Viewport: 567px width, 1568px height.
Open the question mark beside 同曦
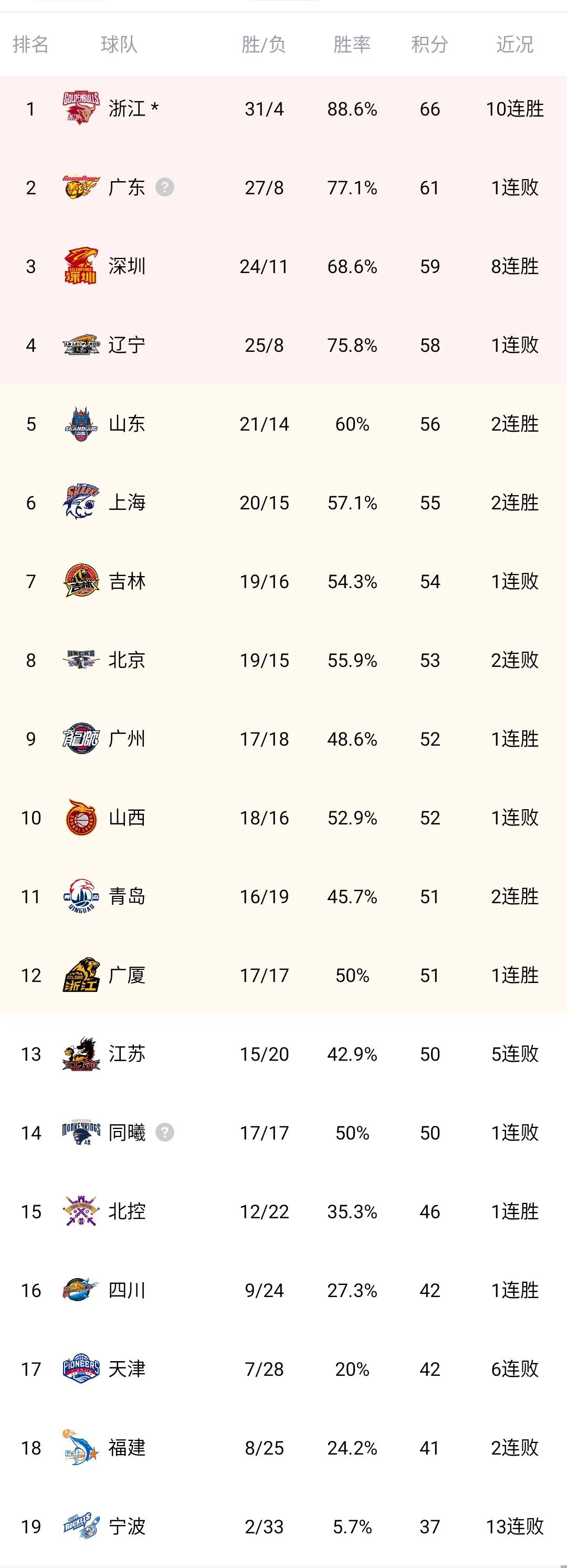click(165, 1133)
